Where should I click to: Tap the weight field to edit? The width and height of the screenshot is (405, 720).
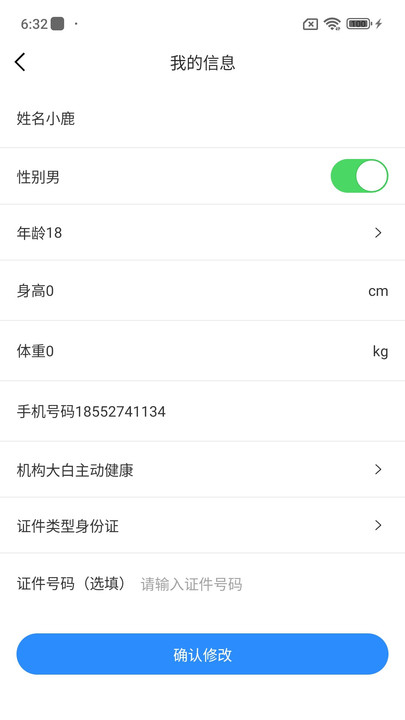click(202, 351)
